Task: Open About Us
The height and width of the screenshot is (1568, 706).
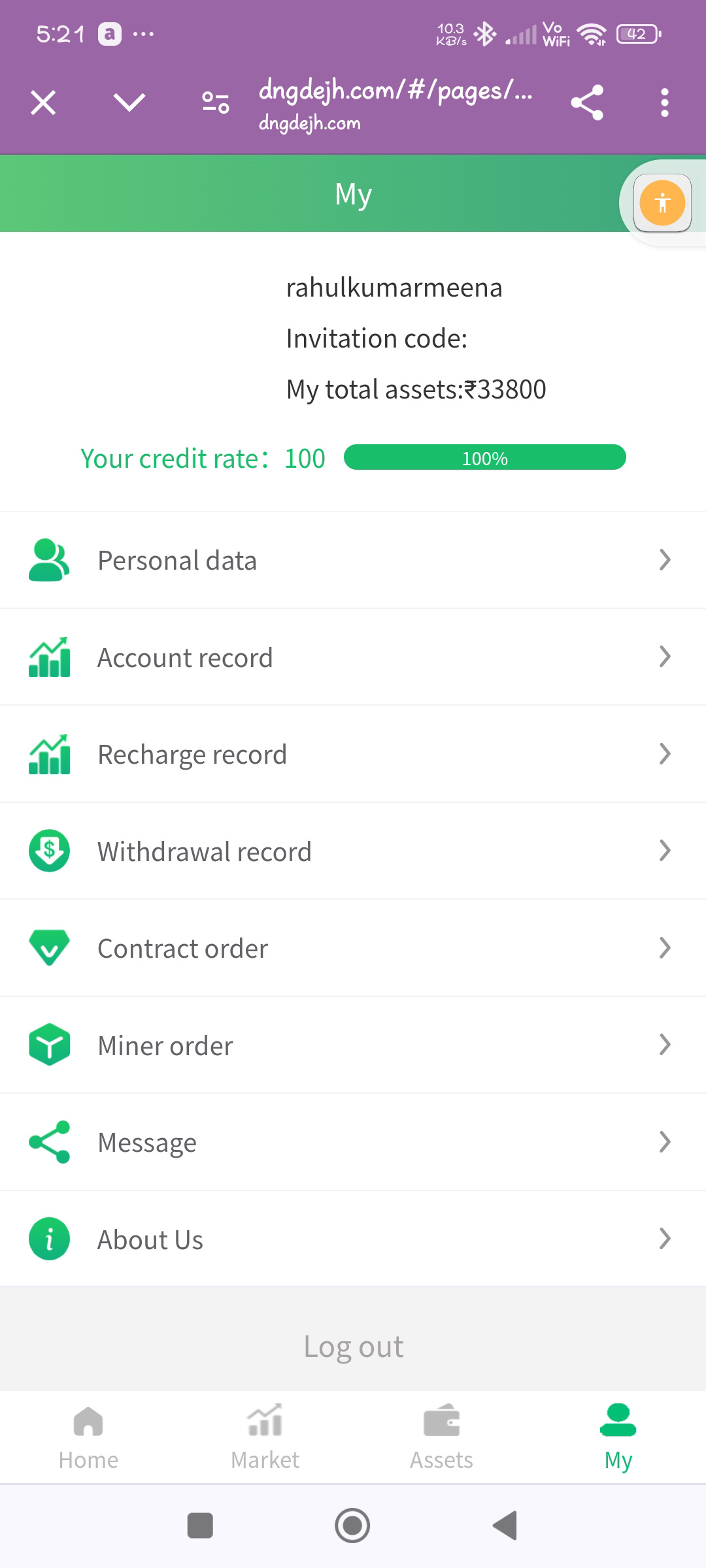Action: point(353,1239)
